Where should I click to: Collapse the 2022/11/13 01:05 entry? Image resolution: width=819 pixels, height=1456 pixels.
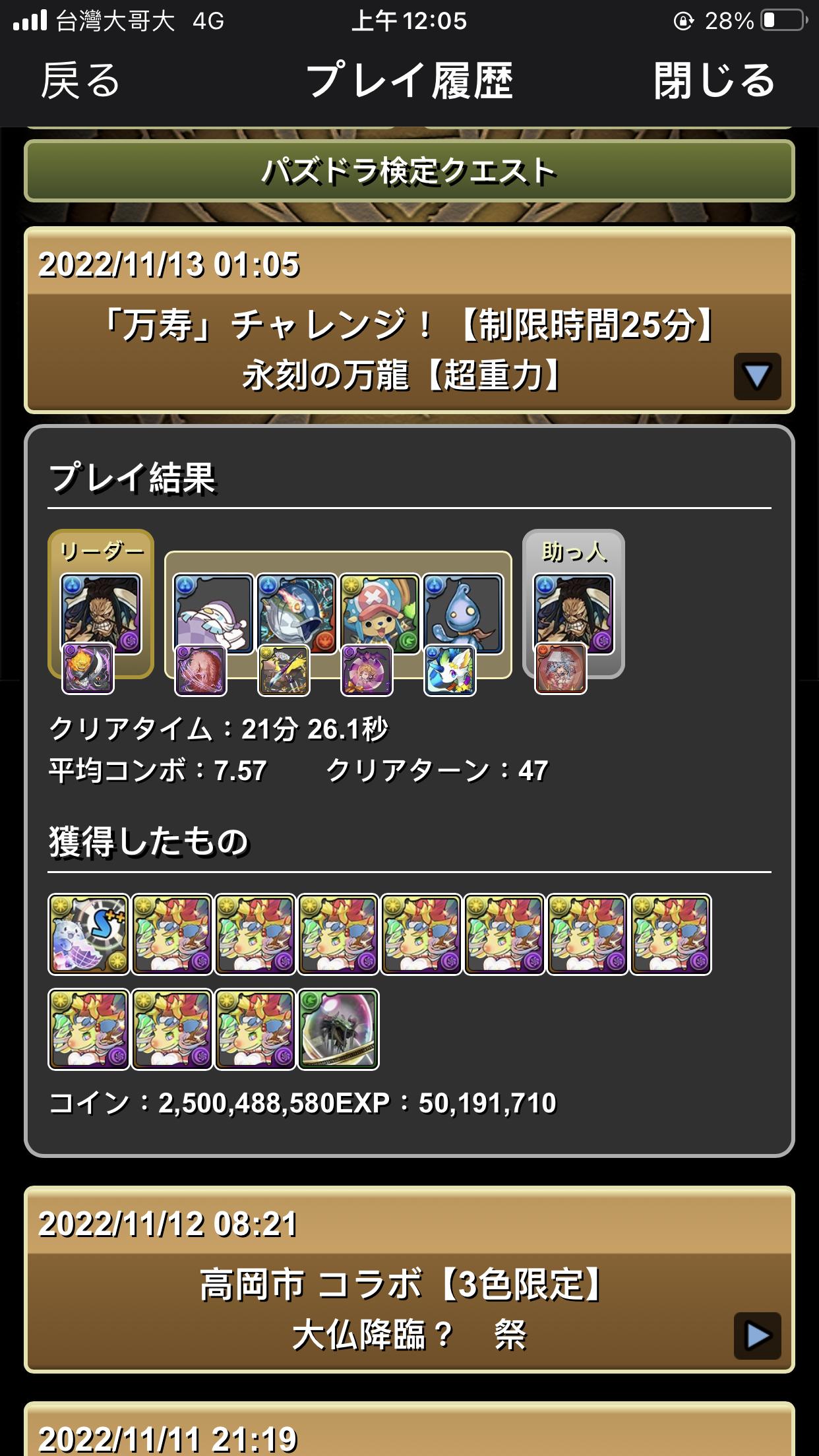(x=756, y=377)
